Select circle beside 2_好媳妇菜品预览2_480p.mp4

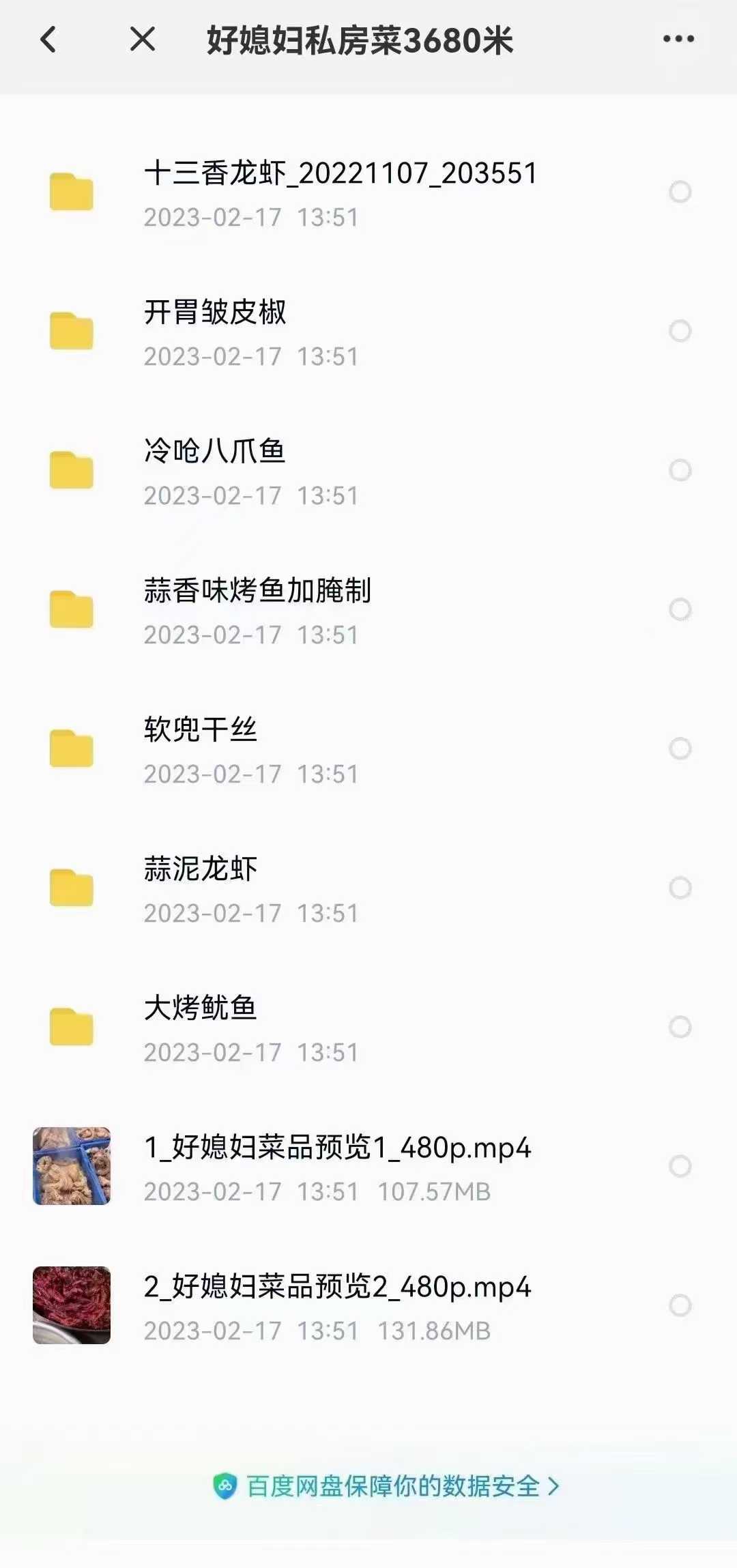(680, 1305)
